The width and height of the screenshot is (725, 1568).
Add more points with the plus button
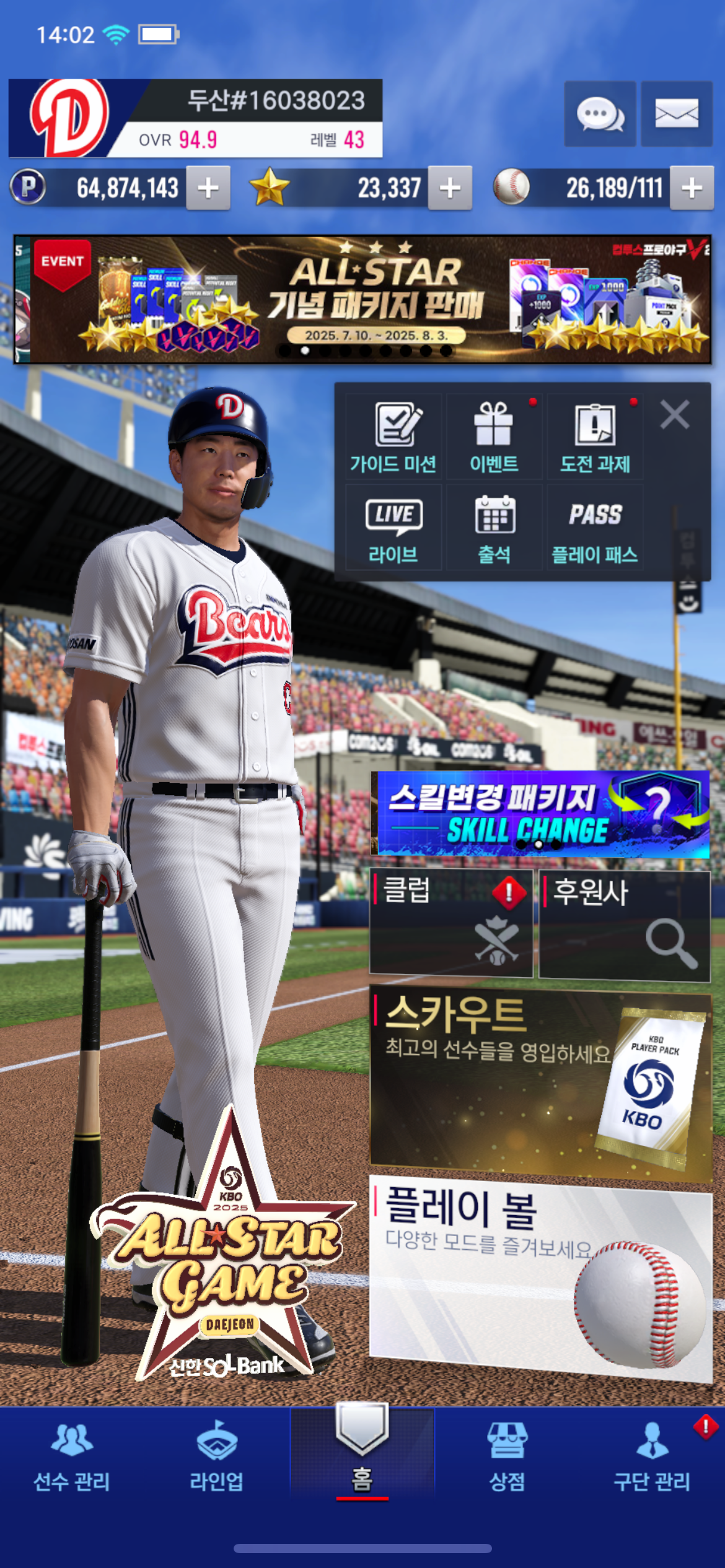pyautogui.click(x=208, y=188)
